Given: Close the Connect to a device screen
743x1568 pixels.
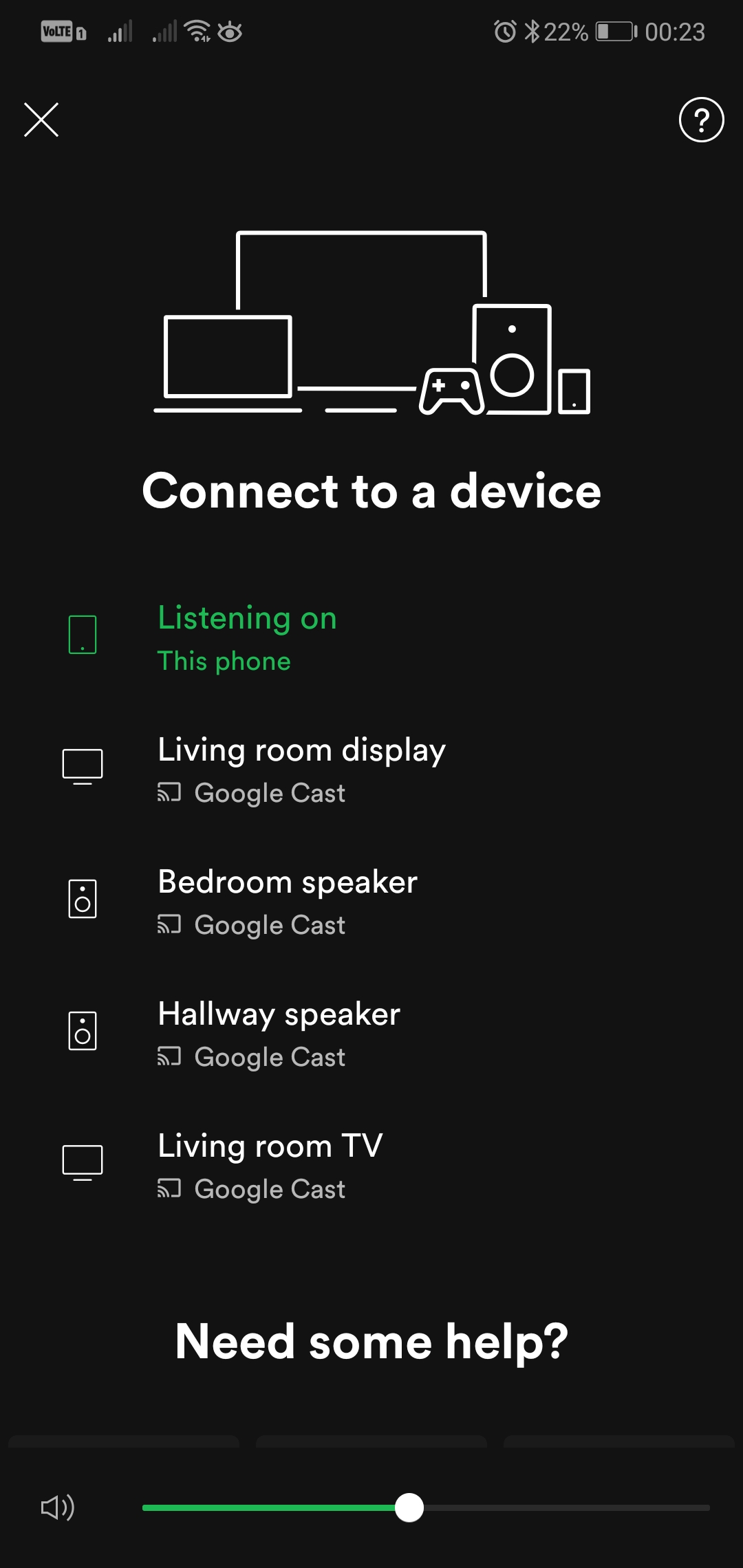Looking at the screenshot, I should pyautogui.click(x=41, y=120).
